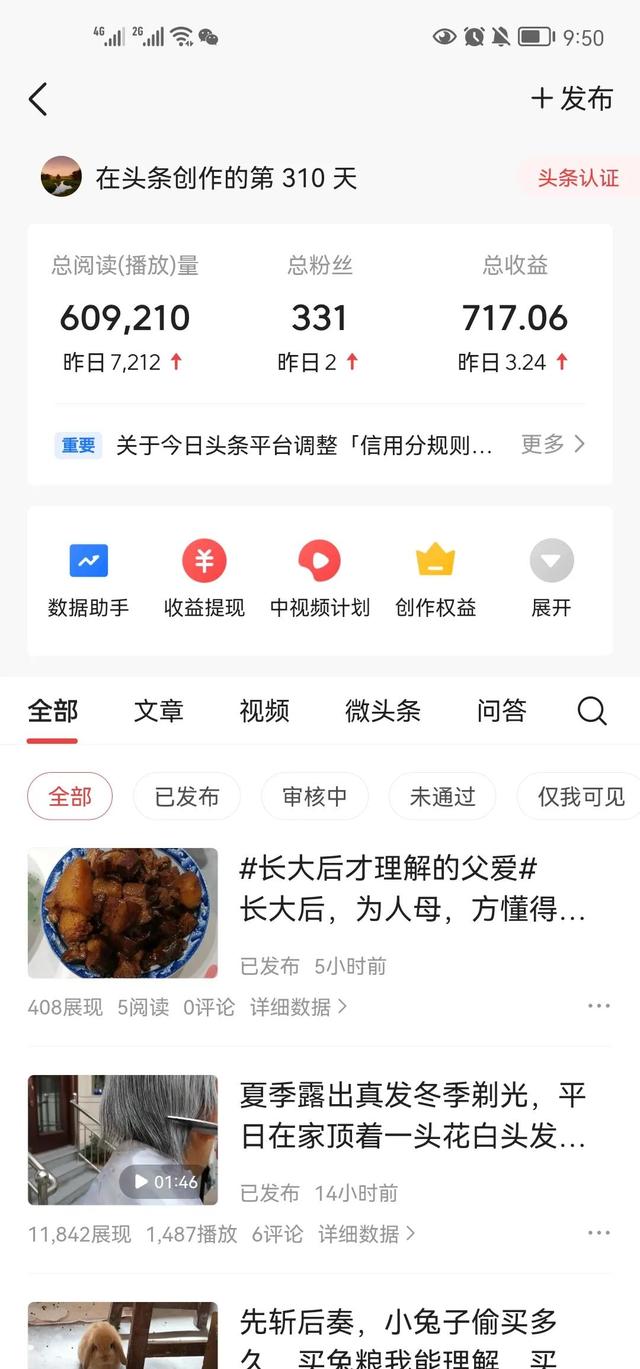Tap the 发布 publish button
This screenshot has height=1369, width=640.
pos(572,98)
